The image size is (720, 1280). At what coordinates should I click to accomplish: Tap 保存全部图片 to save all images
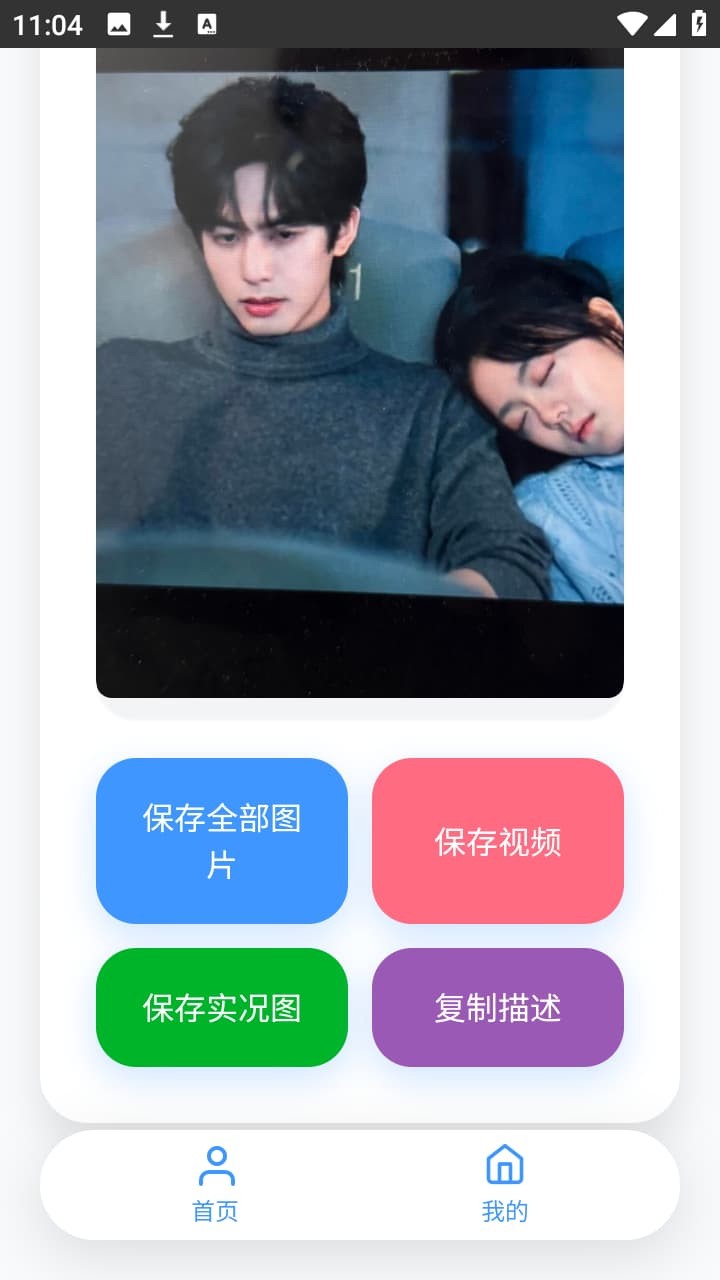coord(222,841)
